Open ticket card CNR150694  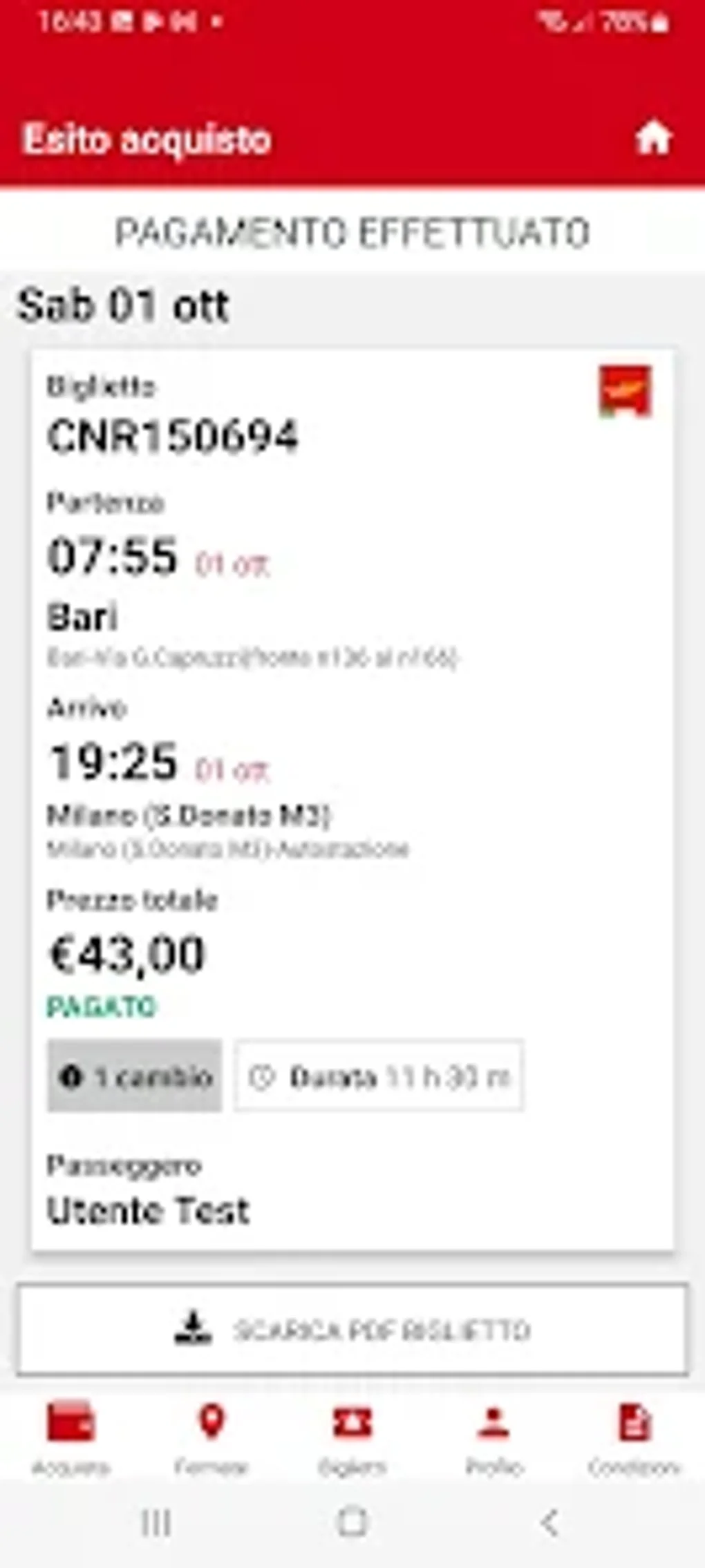pyautogui.click(x=352, y=800)
